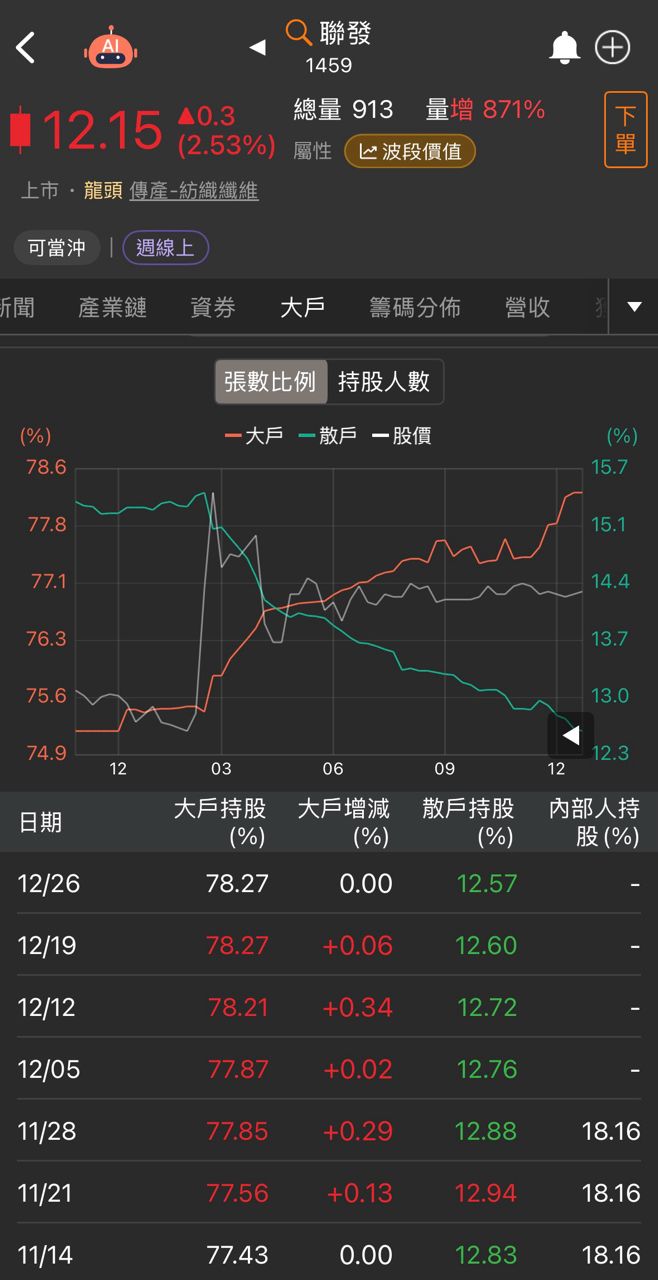Switch to the 產業鏈 tab

(x=112, y=308)
